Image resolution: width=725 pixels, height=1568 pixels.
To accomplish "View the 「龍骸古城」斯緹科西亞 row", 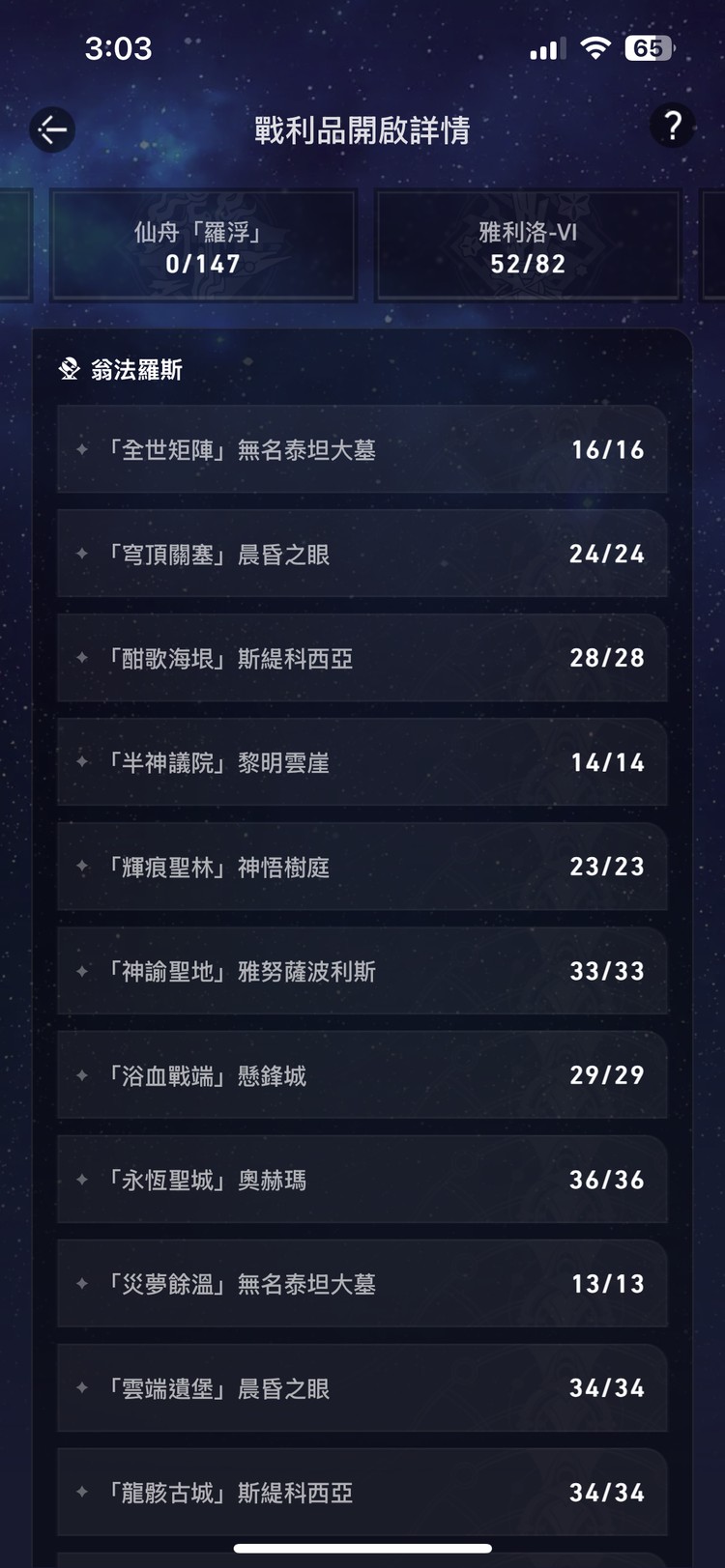I will [x=362, y=1493].
